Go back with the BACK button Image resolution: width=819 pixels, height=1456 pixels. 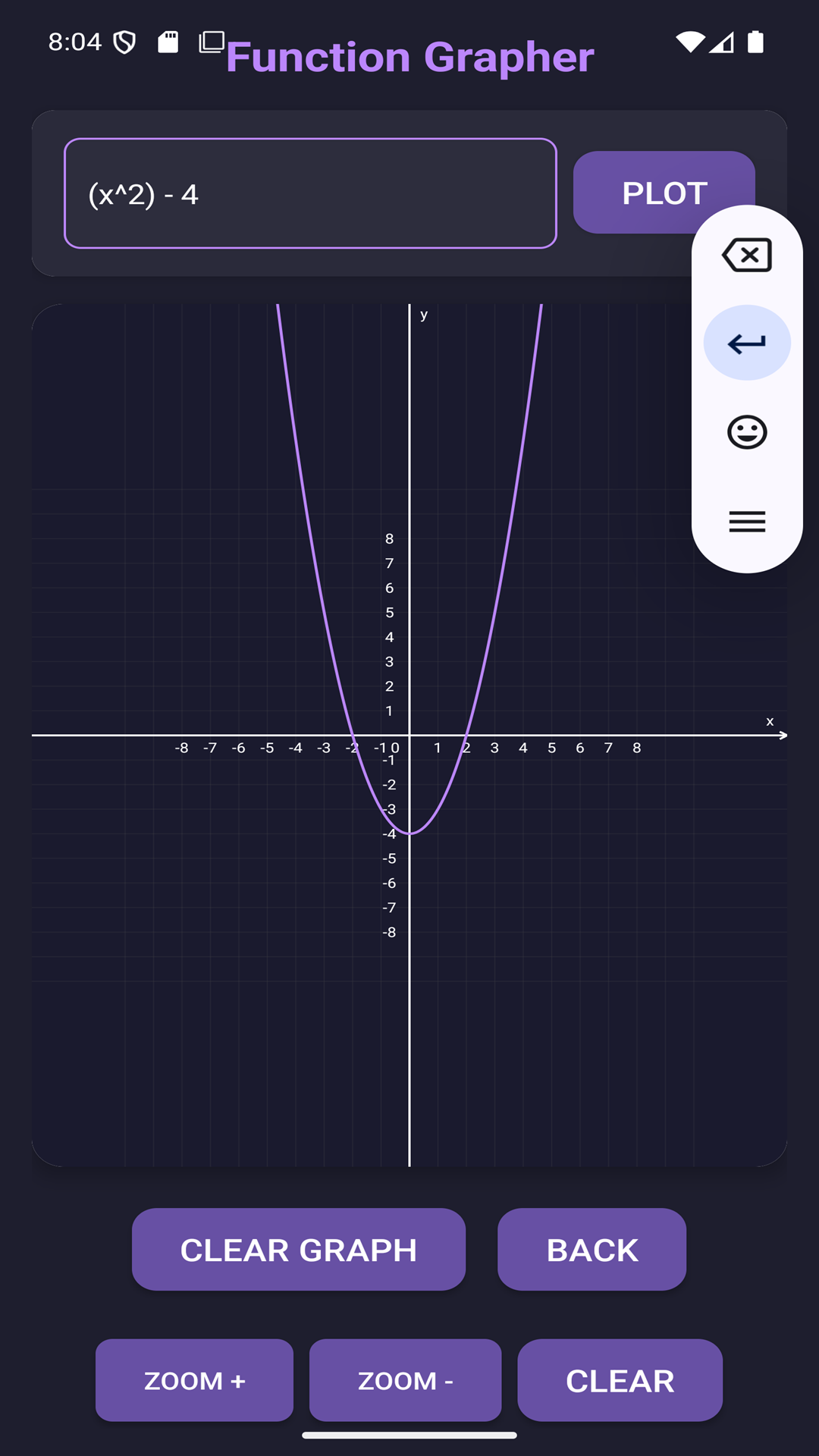(591, 1250)
